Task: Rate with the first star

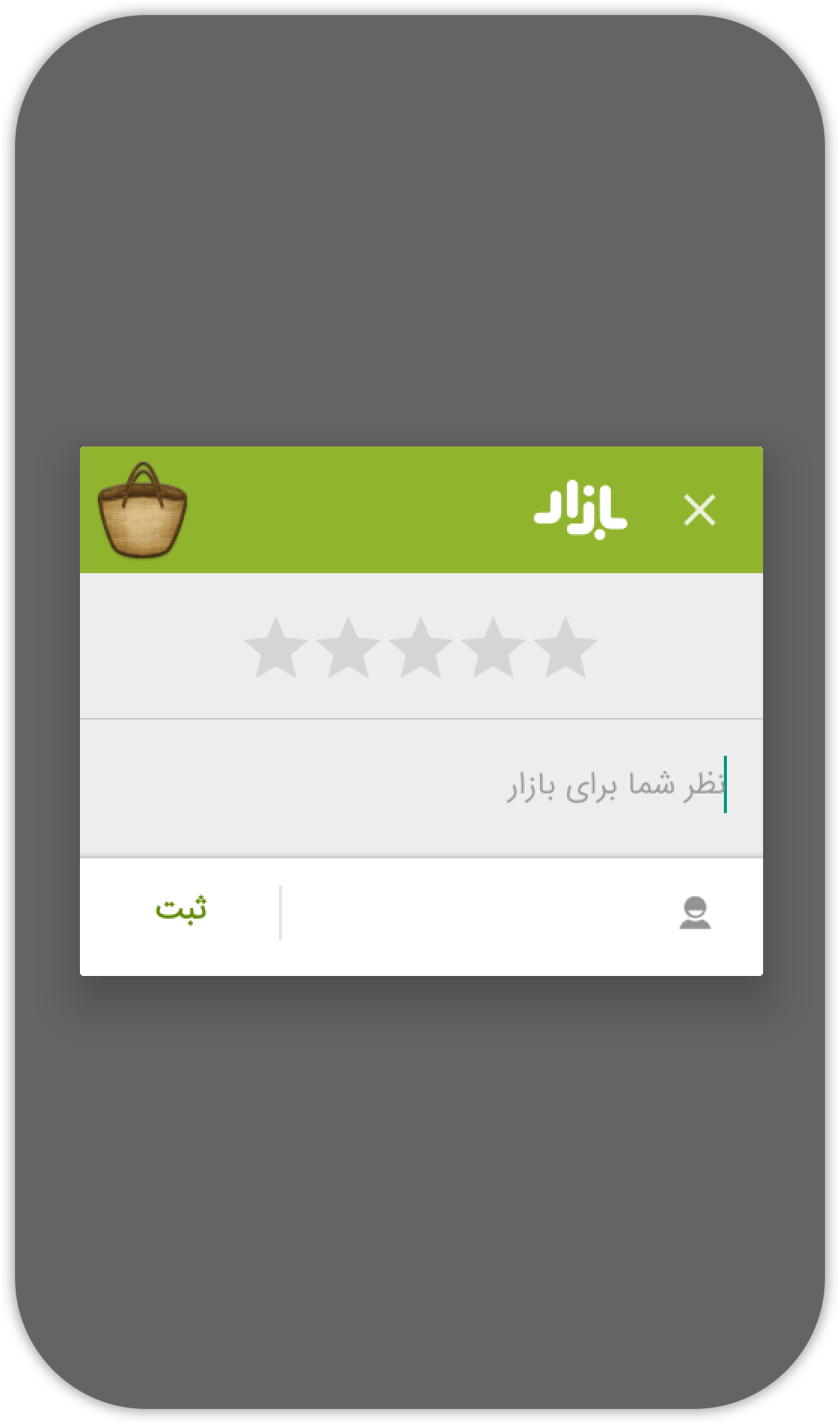Action: [x=276, y=647]
